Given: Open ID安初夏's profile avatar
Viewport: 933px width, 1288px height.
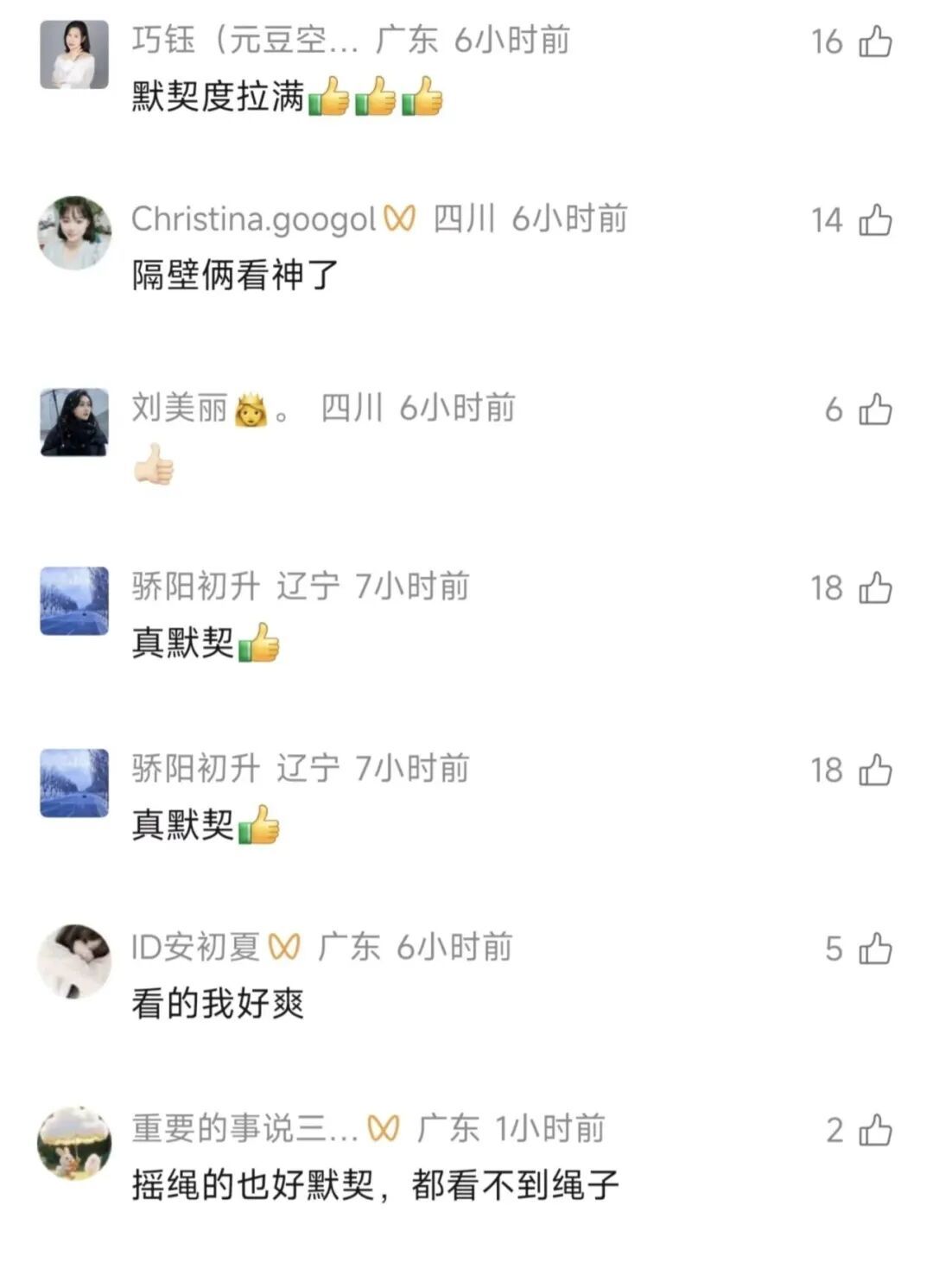Looking at the screenshot, I should 73,961.
